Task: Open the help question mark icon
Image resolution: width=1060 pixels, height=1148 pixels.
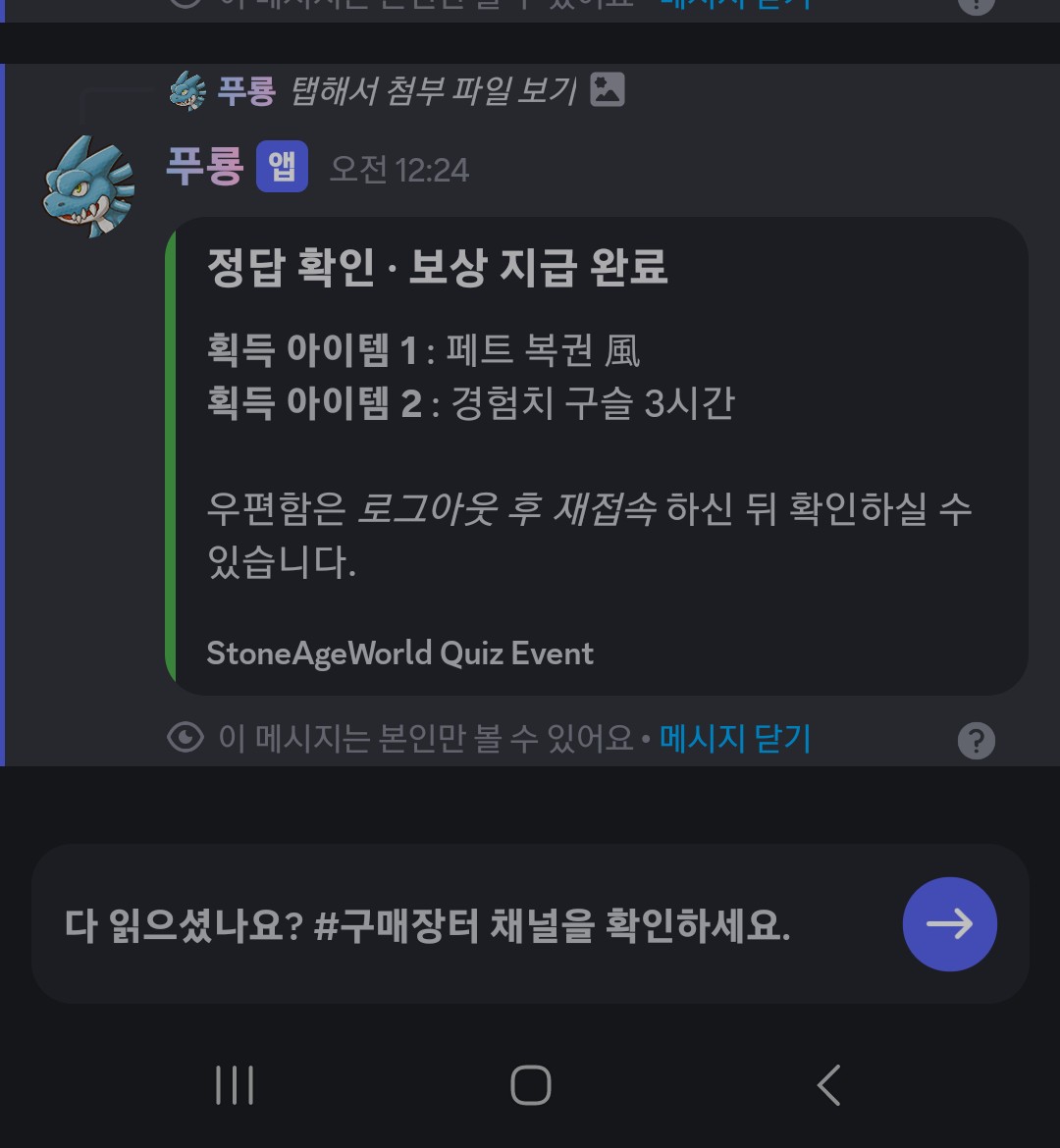Action: click(976, 741)
